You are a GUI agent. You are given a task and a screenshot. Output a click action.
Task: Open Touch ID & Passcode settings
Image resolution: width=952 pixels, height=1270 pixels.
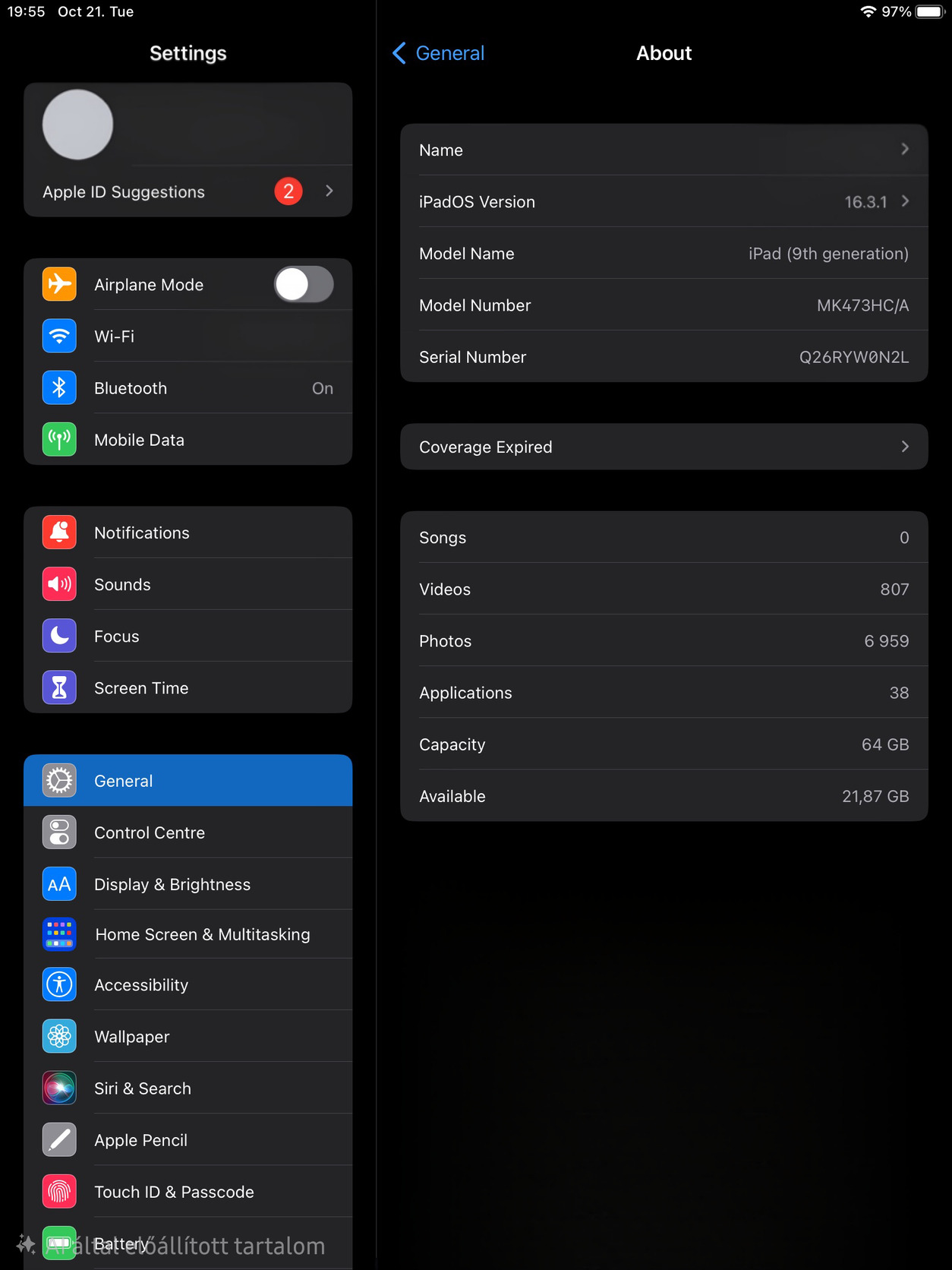188,1192
